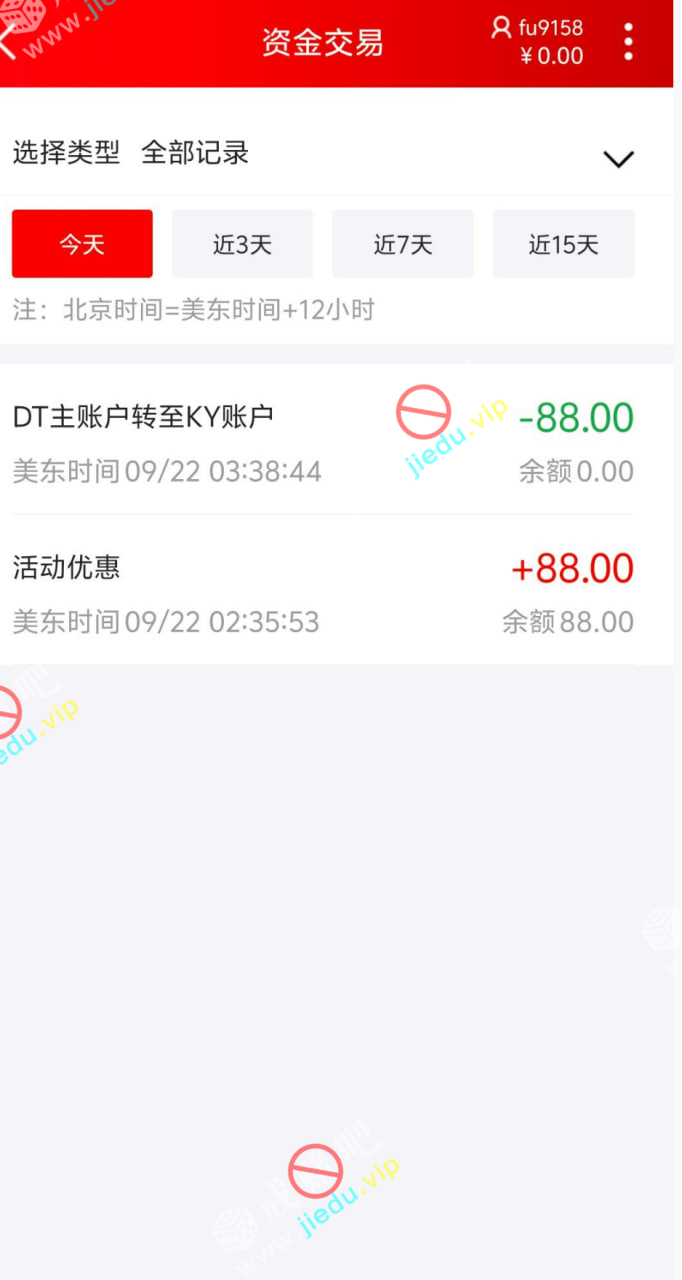
Task: Show records for 近7天
Action: pos(402,244)
